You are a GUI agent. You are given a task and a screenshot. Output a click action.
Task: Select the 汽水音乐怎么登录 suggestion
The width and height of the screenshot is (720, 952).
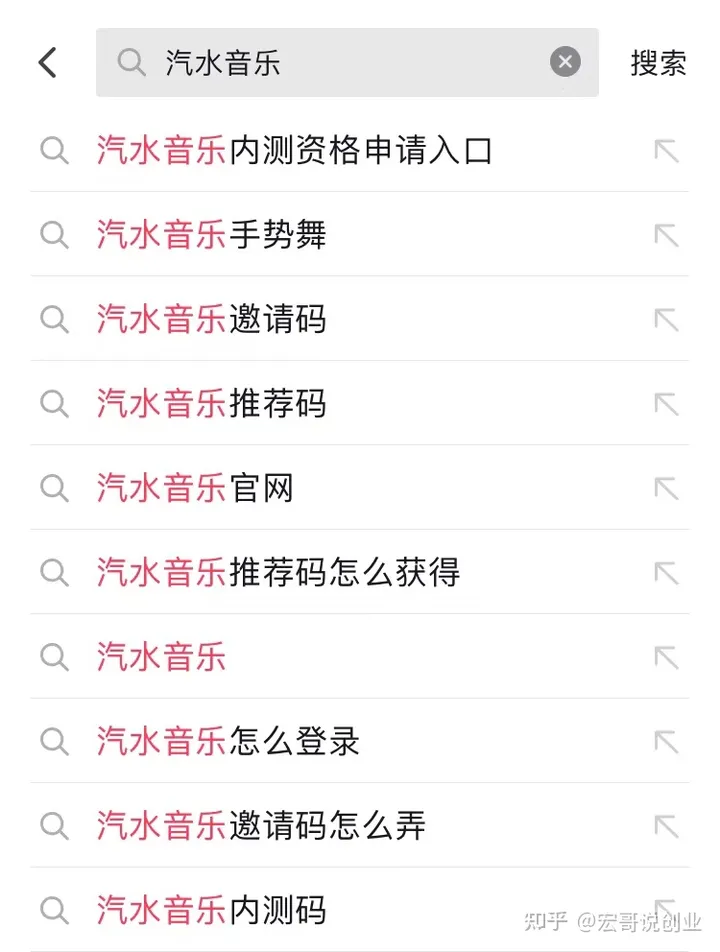click(228, 742)
